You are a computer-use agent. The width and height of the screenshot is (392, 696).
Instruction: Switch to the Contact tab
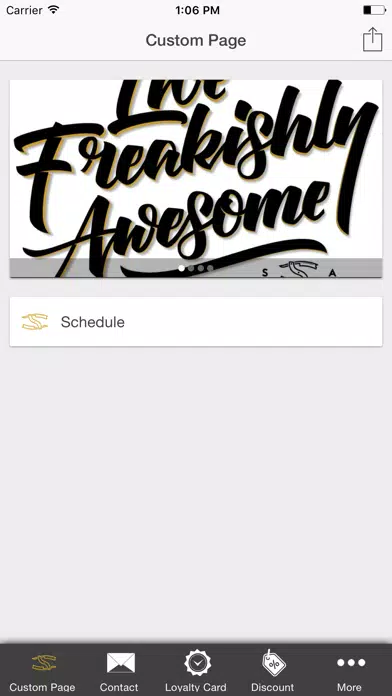tap(119, 671)
